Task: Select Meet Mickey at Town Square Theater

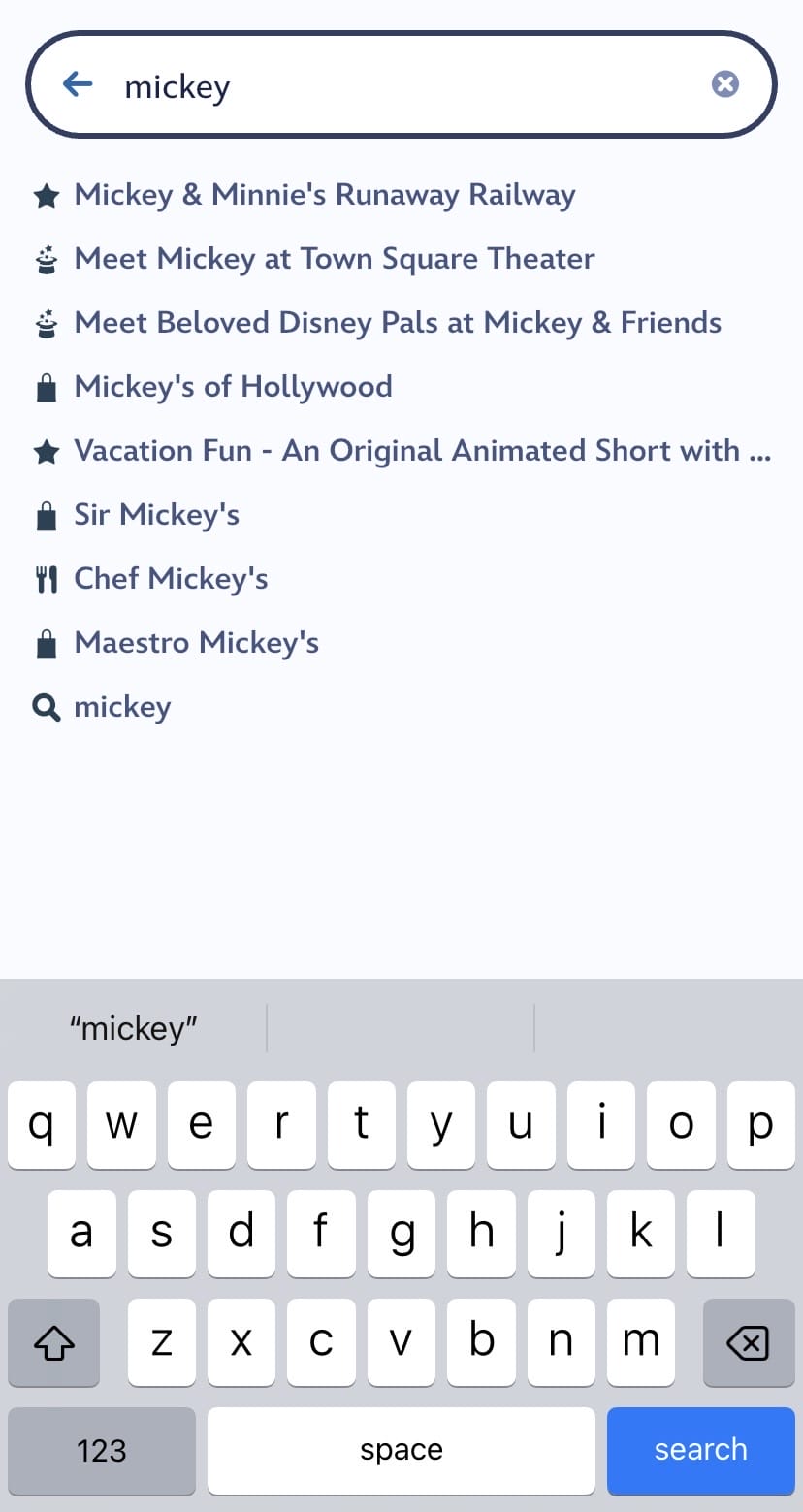Action: coord(335,258)
